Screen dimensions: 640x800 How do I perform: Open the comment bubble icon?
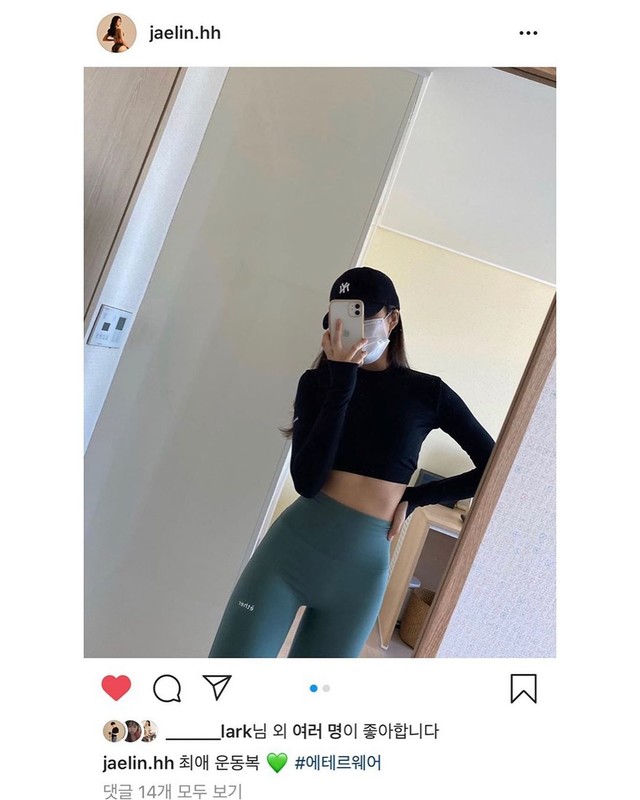point(167,688)
